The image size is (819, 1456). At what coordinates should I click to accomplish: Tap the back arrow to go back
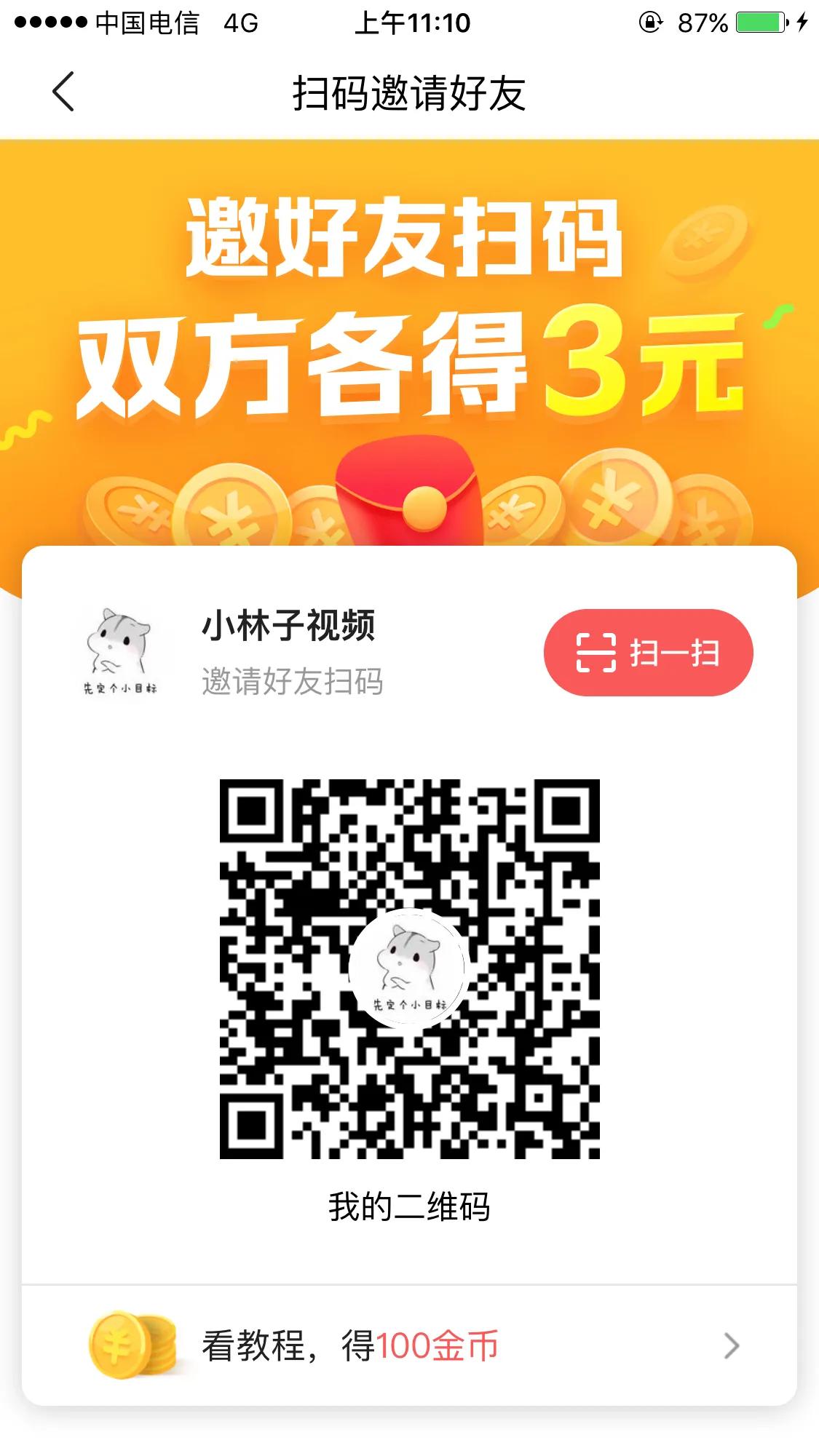(64, 92)
